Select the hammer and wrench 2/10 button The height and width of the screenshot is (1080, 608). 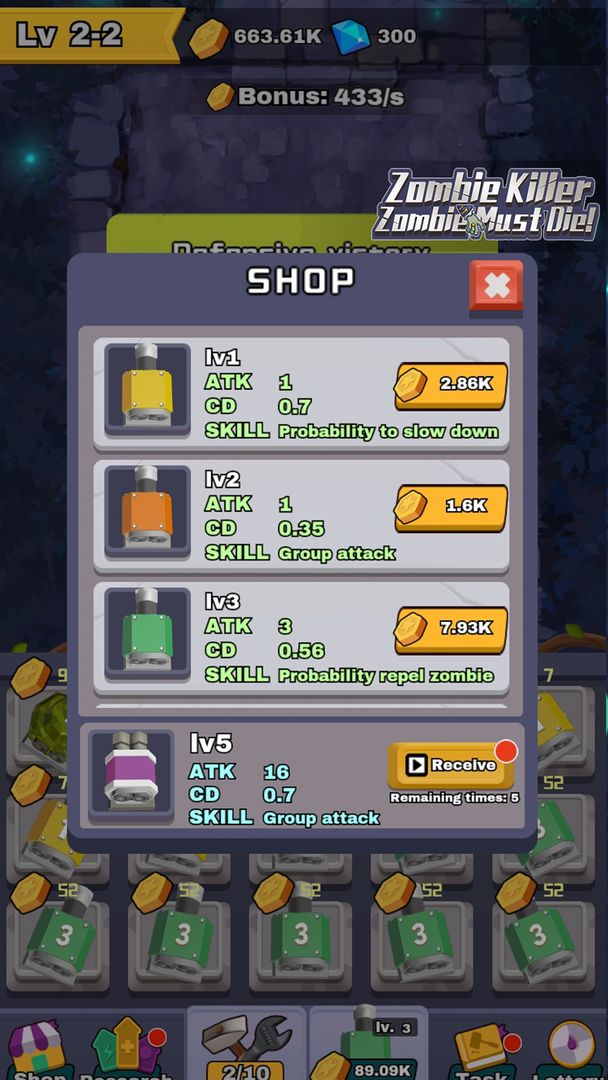(246, 1045)
